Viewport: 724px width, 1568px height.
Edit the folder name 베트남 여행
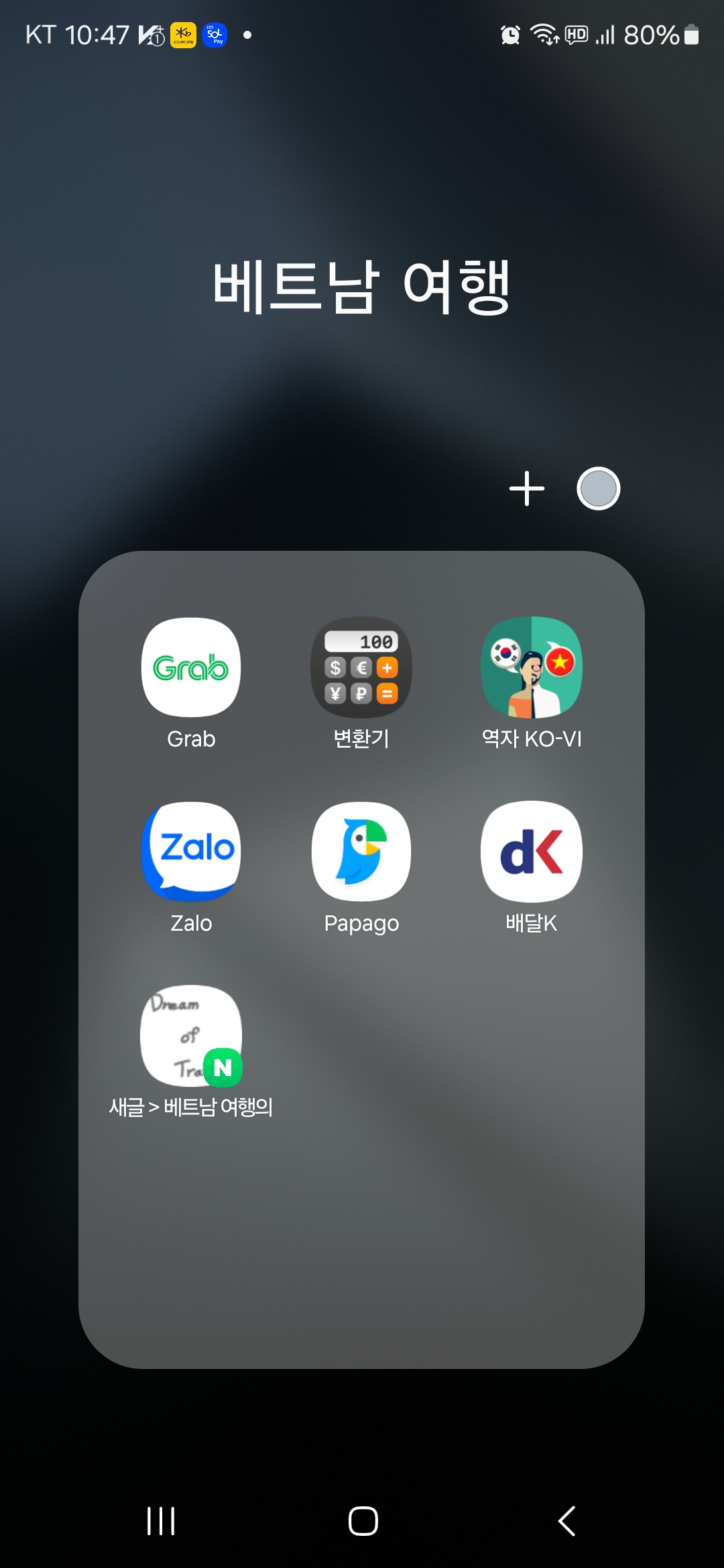click(x=362, y=287)
